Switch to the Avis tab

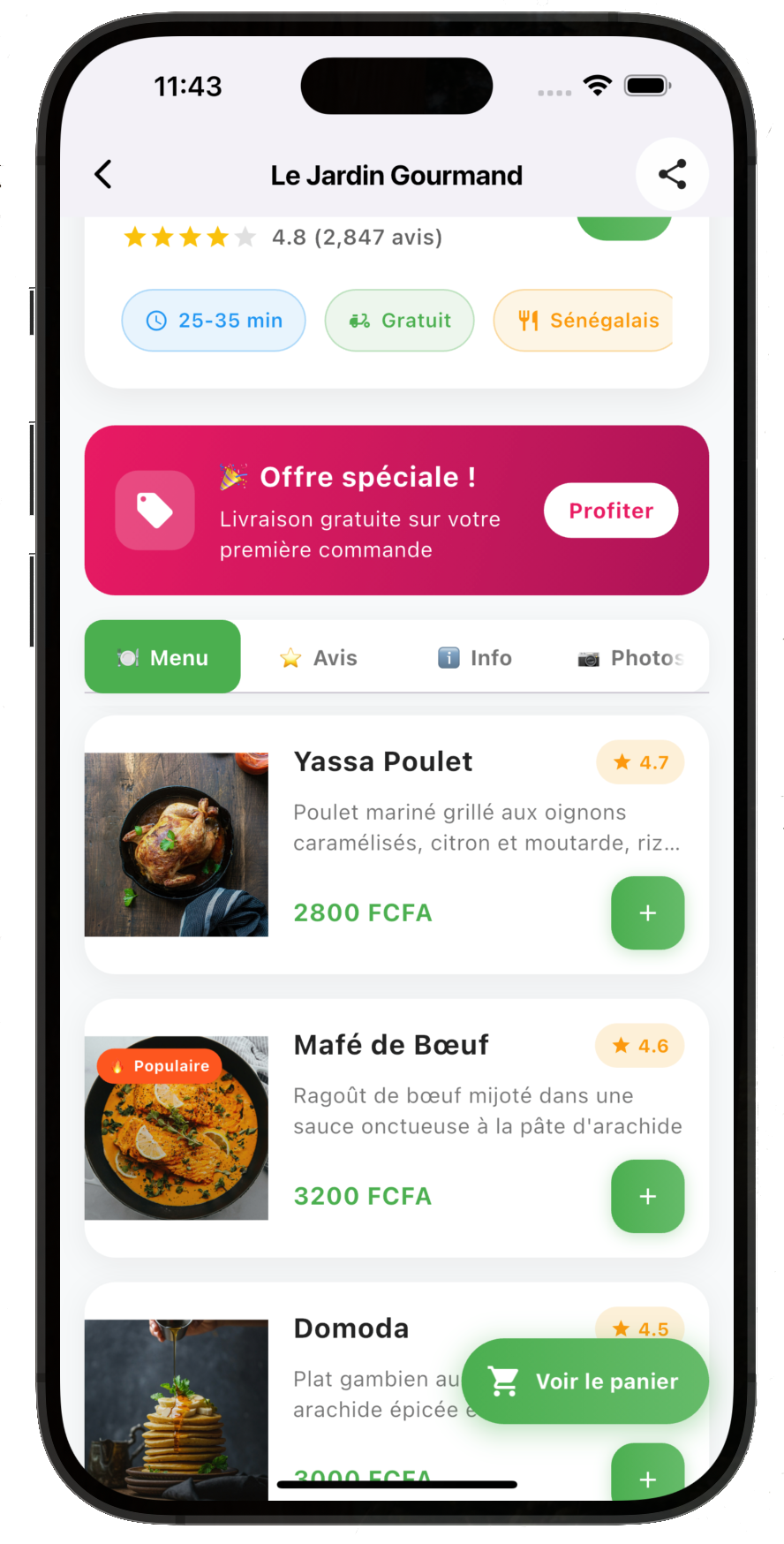(319, 657)
